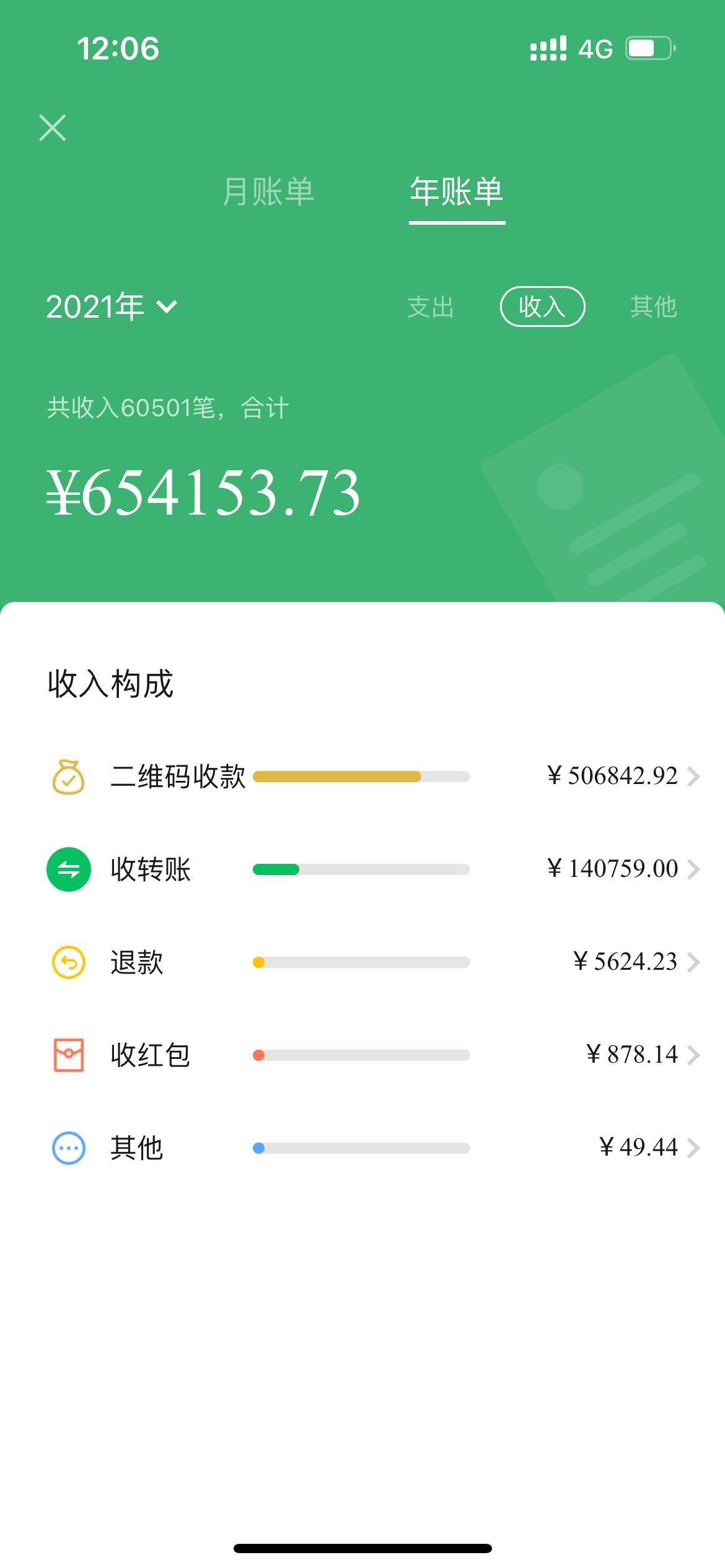The image size is (725, 1568).
Task: View 收红包 red packet details
Action: 372,1055
